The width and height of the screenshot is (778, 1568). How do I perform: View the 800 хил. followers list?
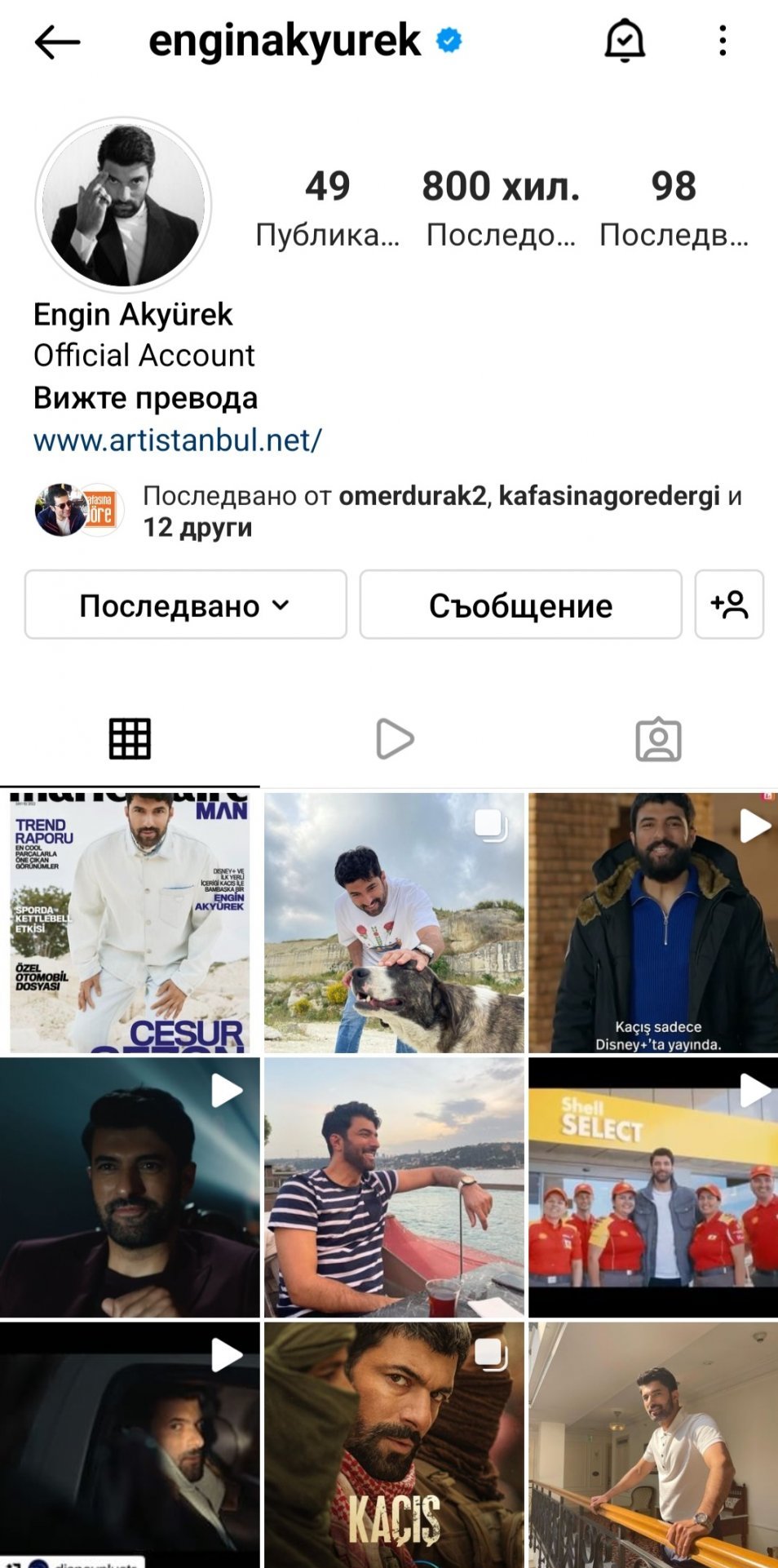click(x=501, y=207)
